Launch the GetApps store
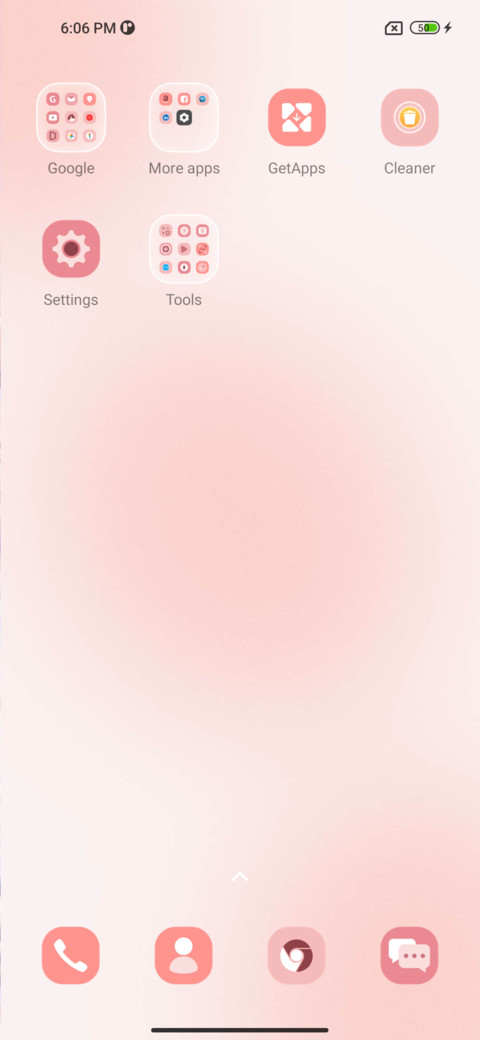This screenshot has height=1040, width=480. pos(296,117)
